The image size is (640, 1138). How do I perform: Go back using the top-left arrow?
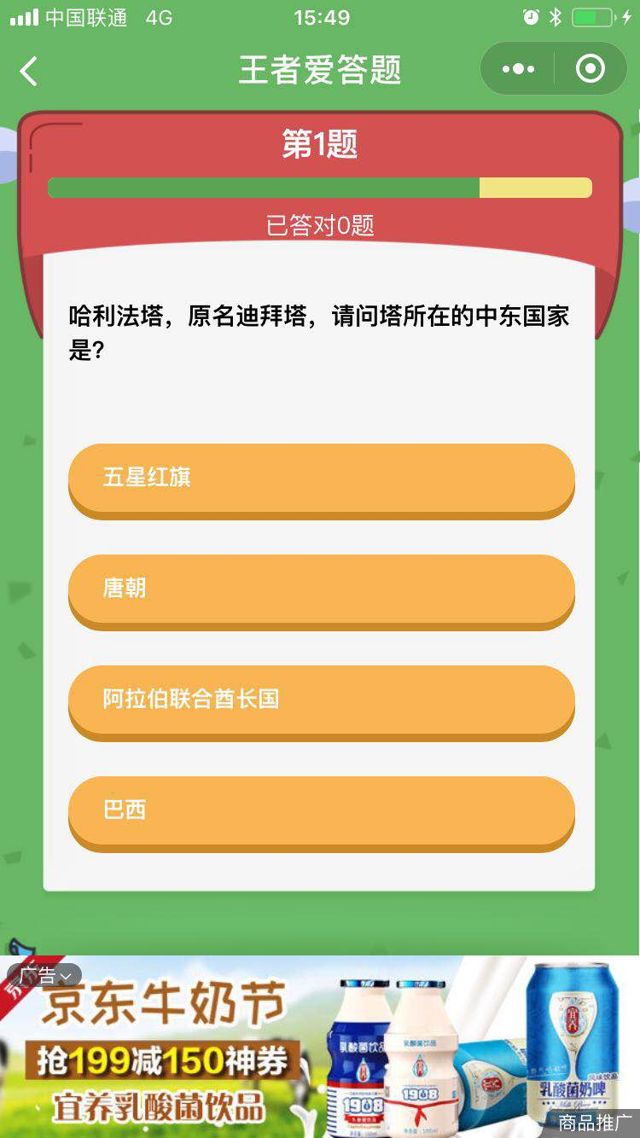click(x=29, y=70)
